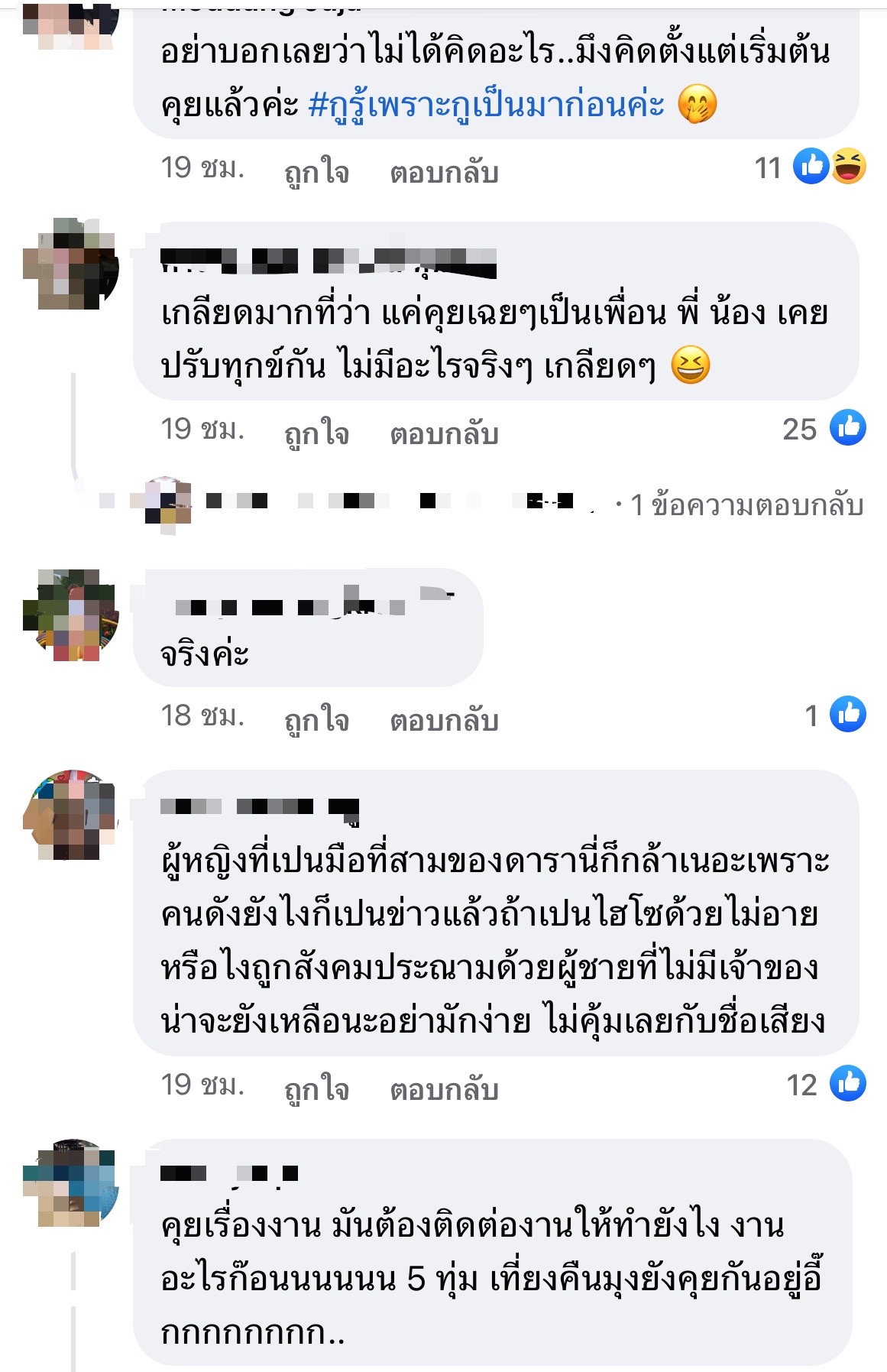Image resolution: width=887 pixels, height=1372 pixels.
Task: Like the จริงค่ะ comment
Action: pos(316,721)
